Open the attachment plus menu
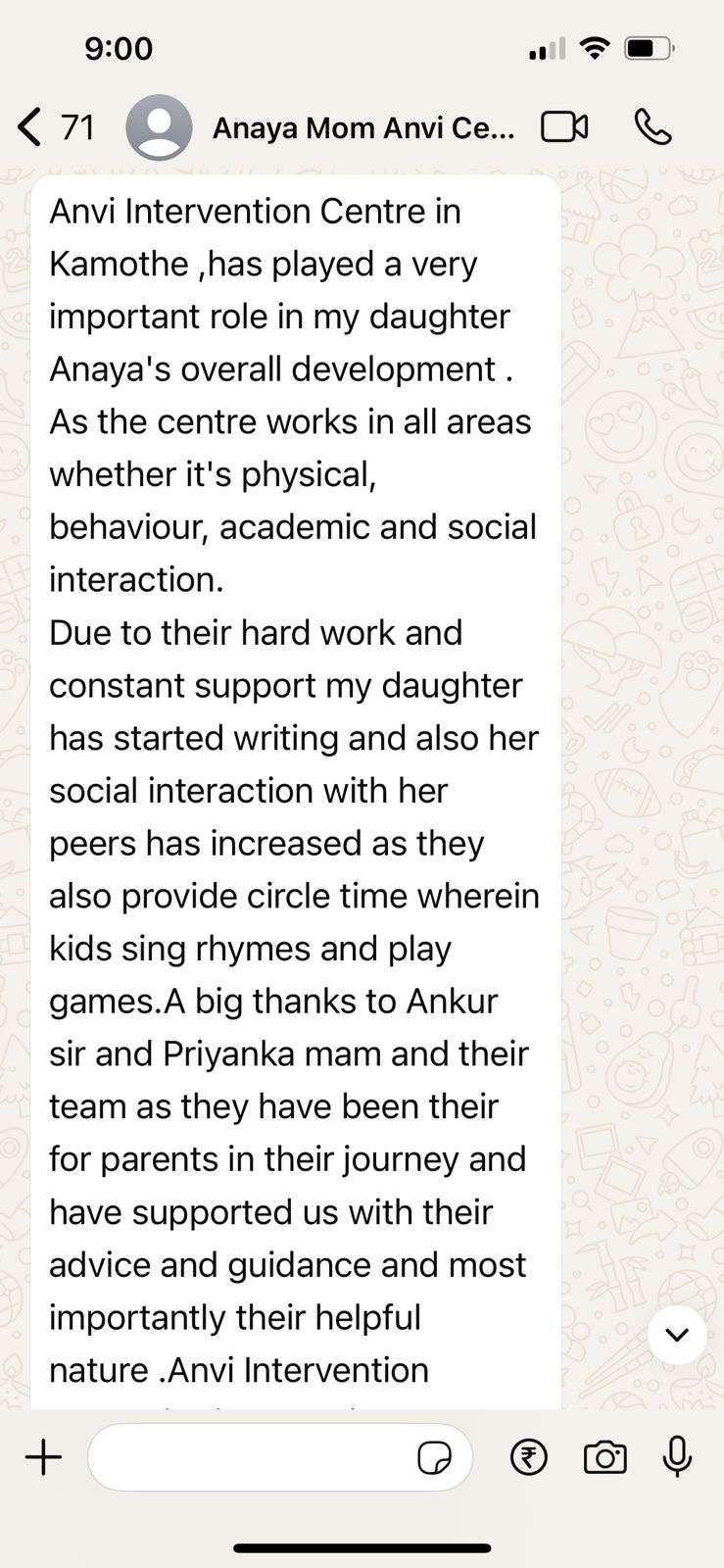The height and width of the screenshot is (1568, 724). (x=43, y=1457)
